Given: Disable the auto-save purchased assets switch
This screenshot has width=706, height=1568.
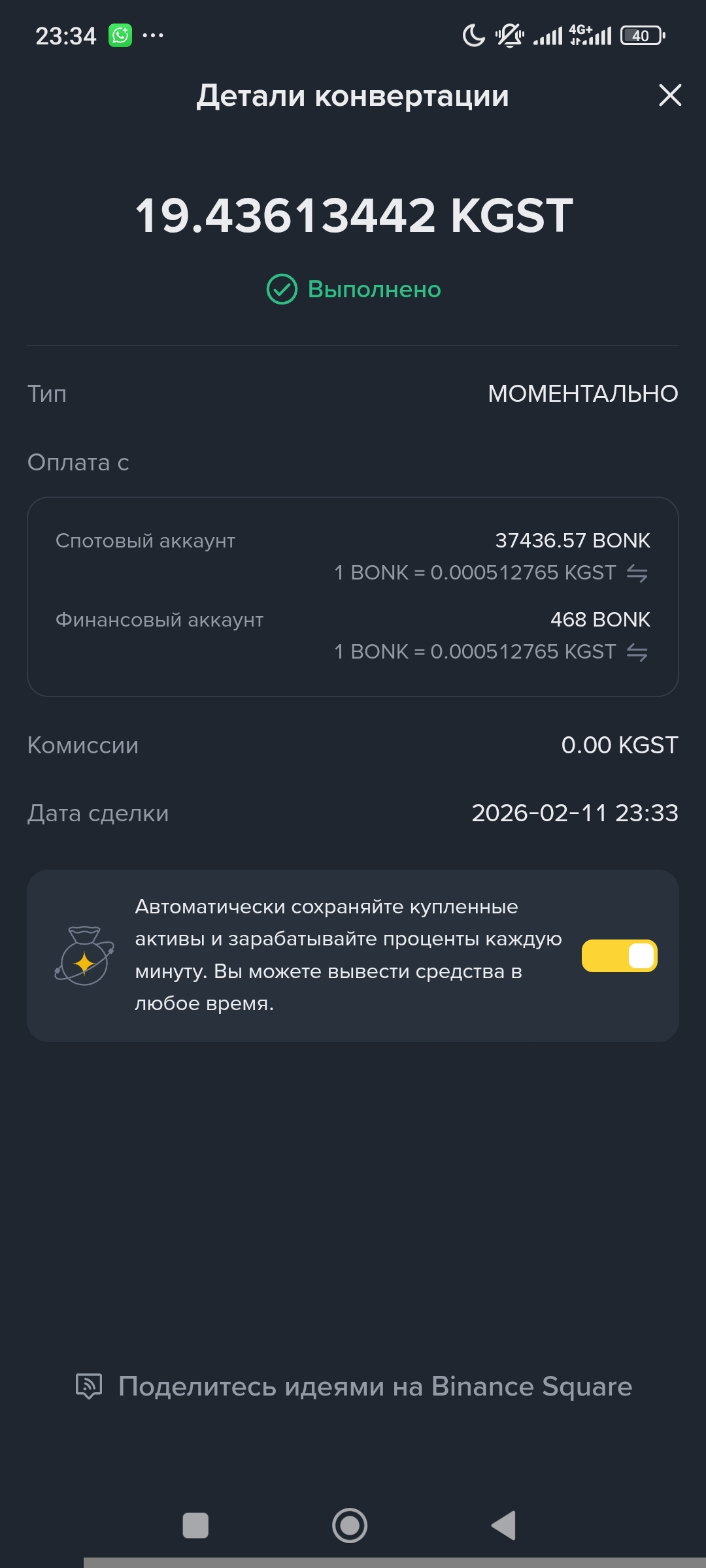Looking at the screenshot, I should tap(619, 956).
